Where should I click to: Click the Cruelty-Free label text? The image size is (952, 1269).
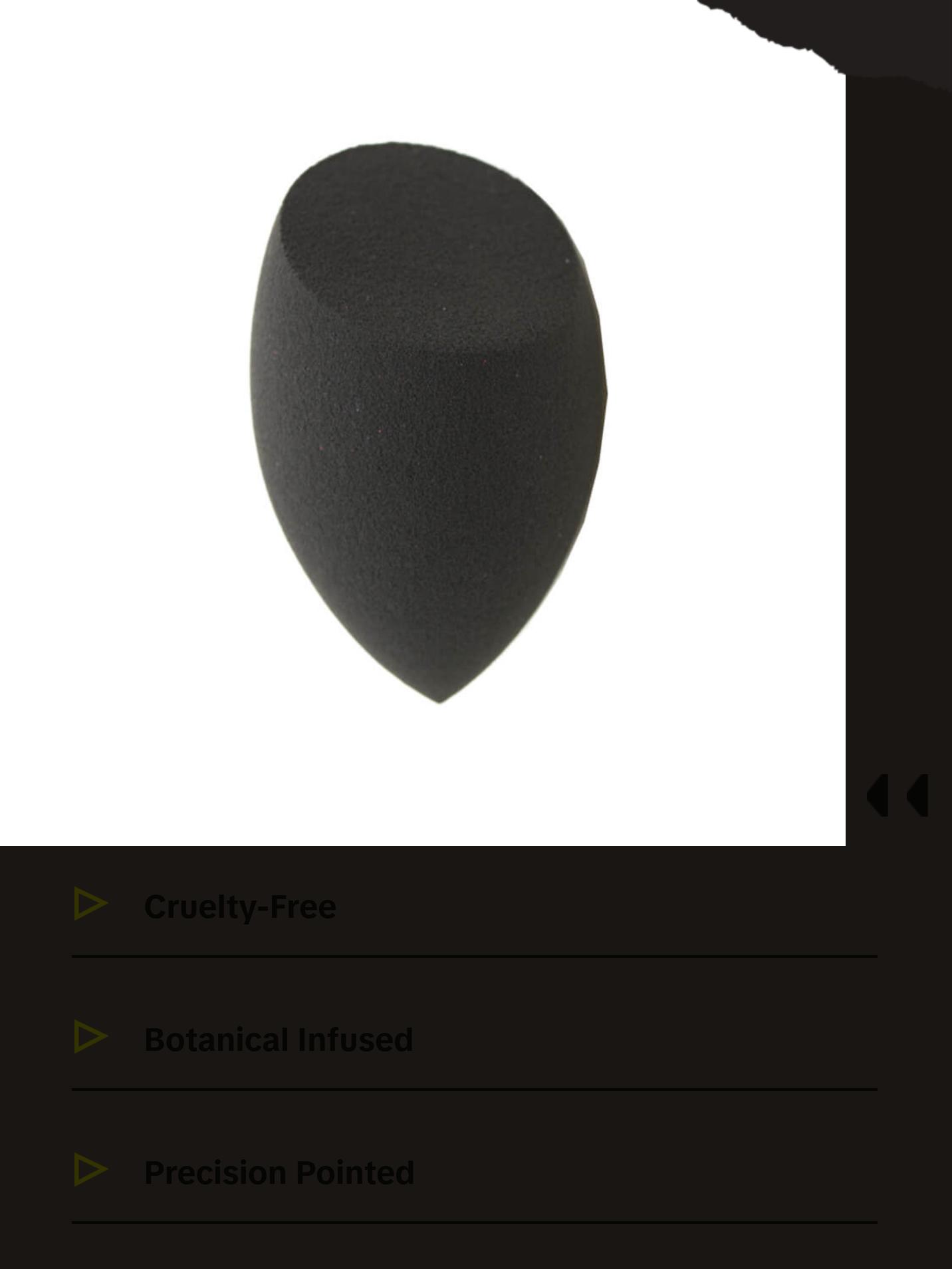pos(239,905)
